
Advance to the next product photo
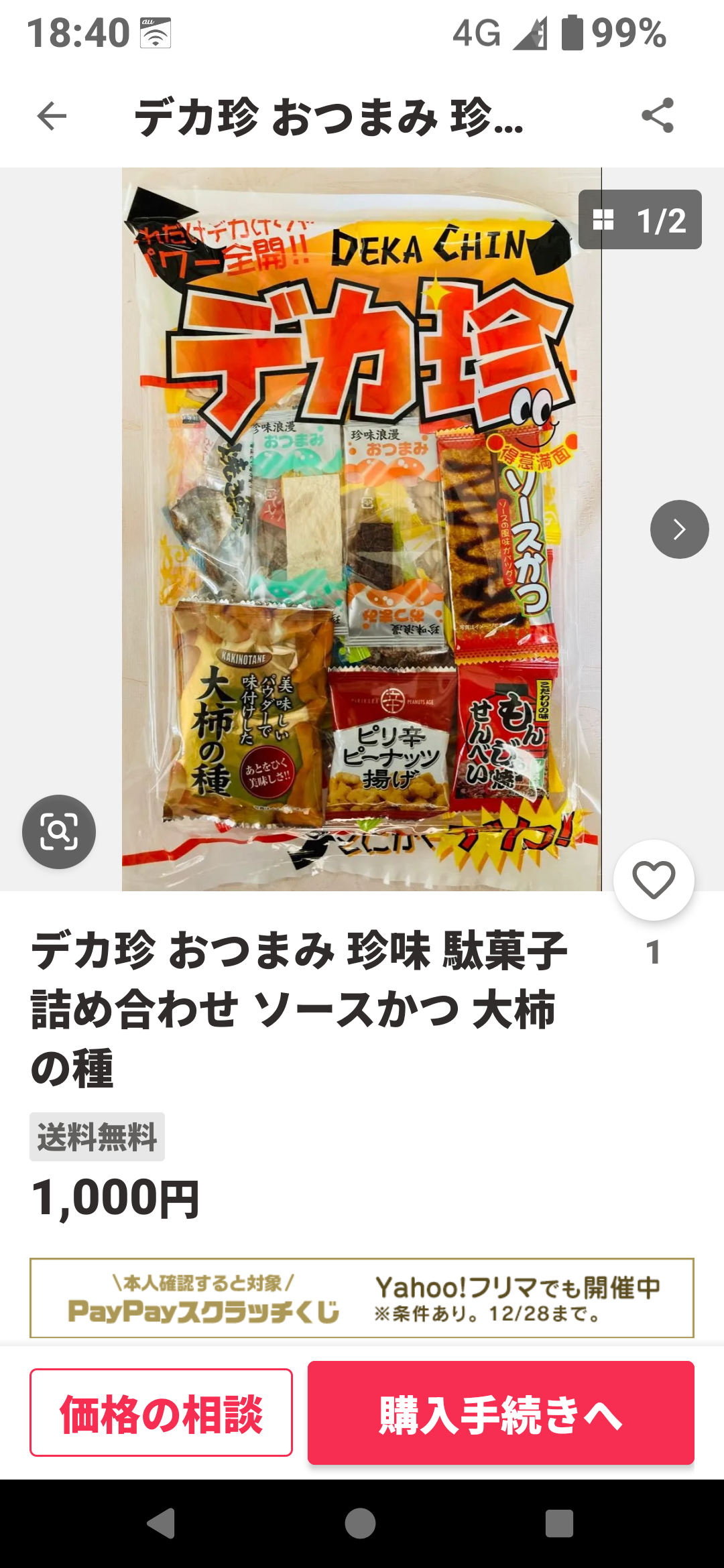[680, 529]
